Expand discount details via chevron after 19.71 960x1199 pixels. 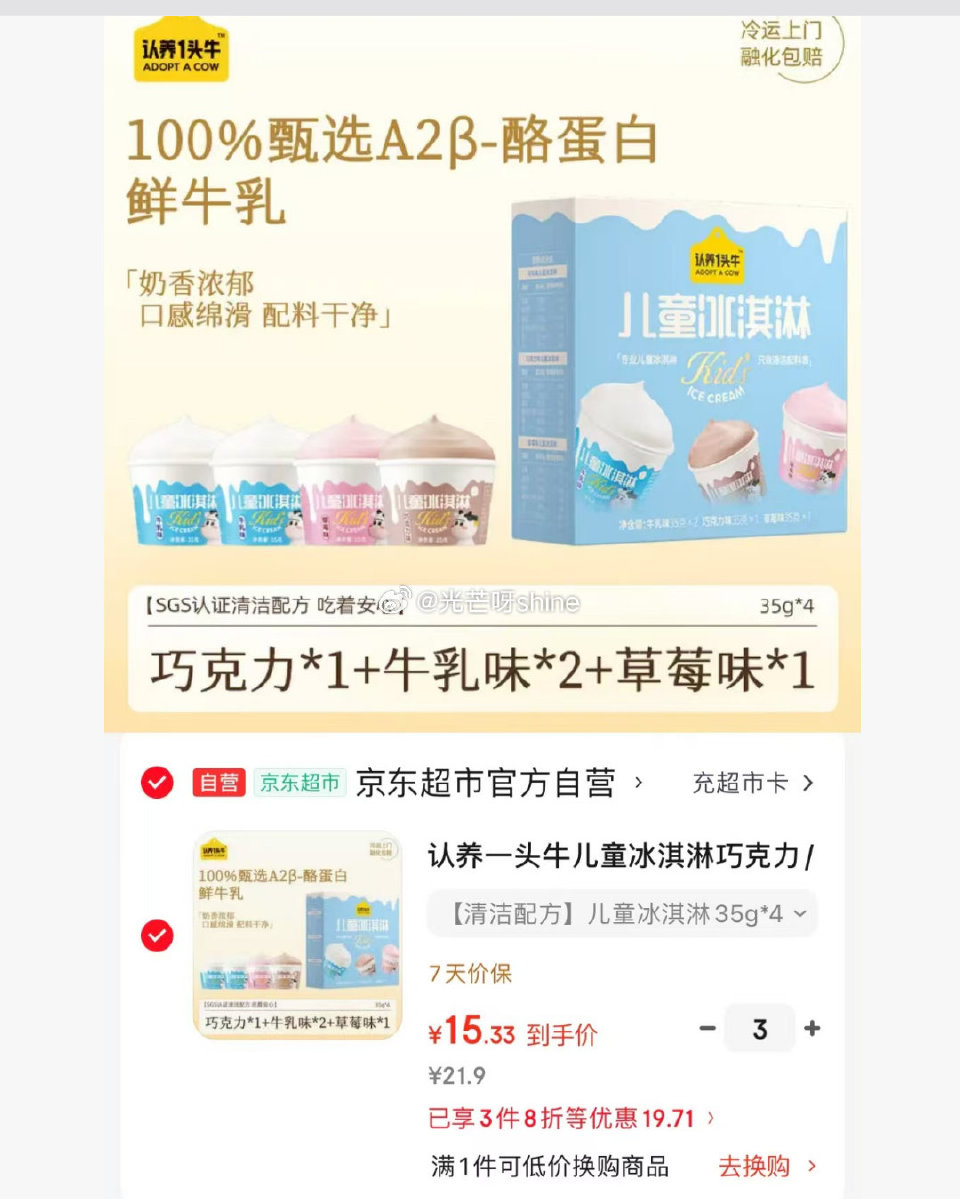tap(711, 1118)
